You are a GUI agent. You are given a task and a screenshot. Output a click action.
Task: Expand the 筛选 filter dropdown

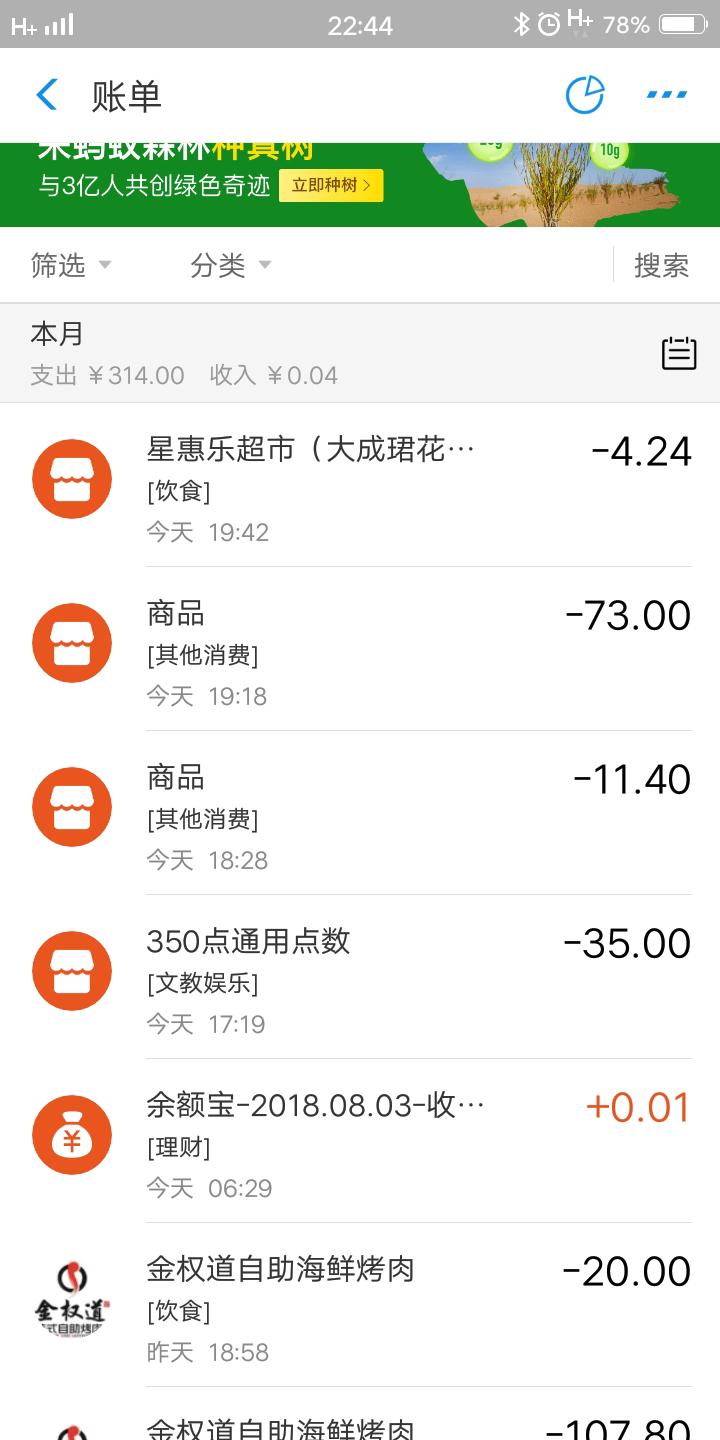pos(70,265)
